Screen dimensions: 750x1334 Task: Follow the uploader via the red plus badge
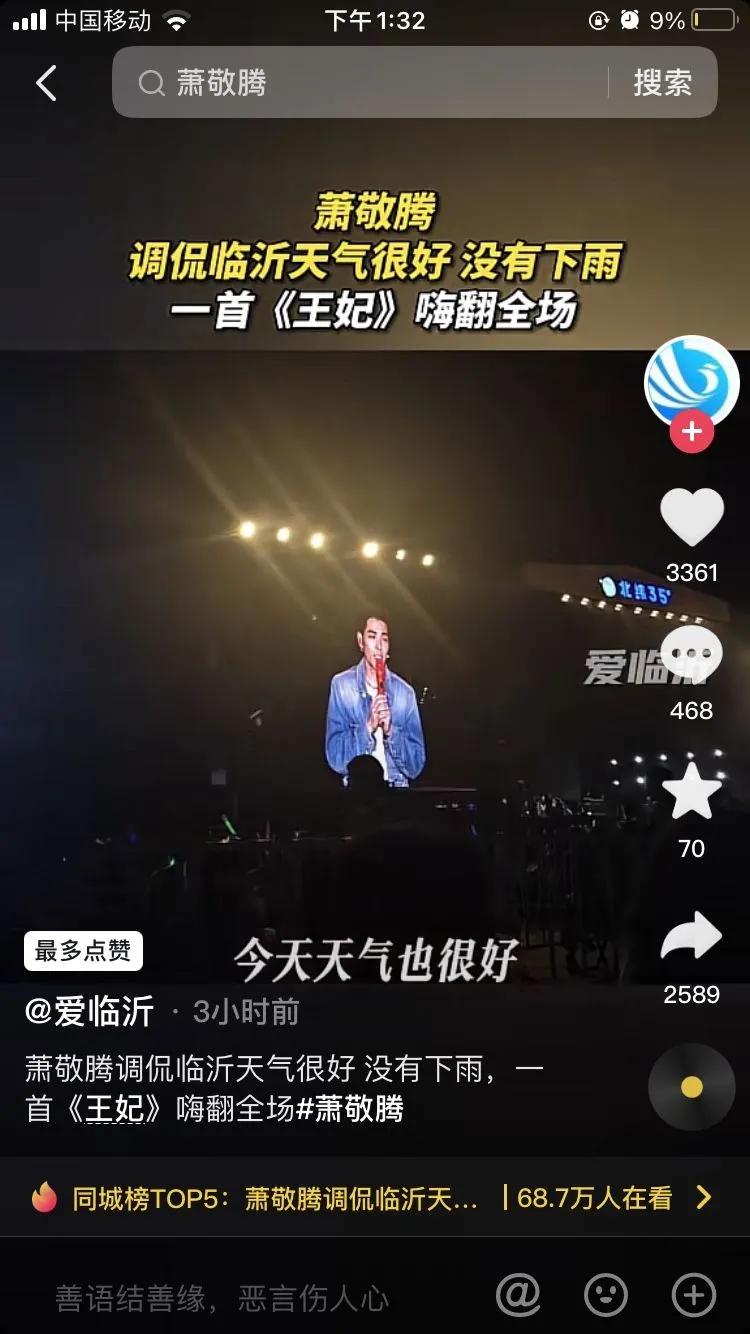[690, 432]
